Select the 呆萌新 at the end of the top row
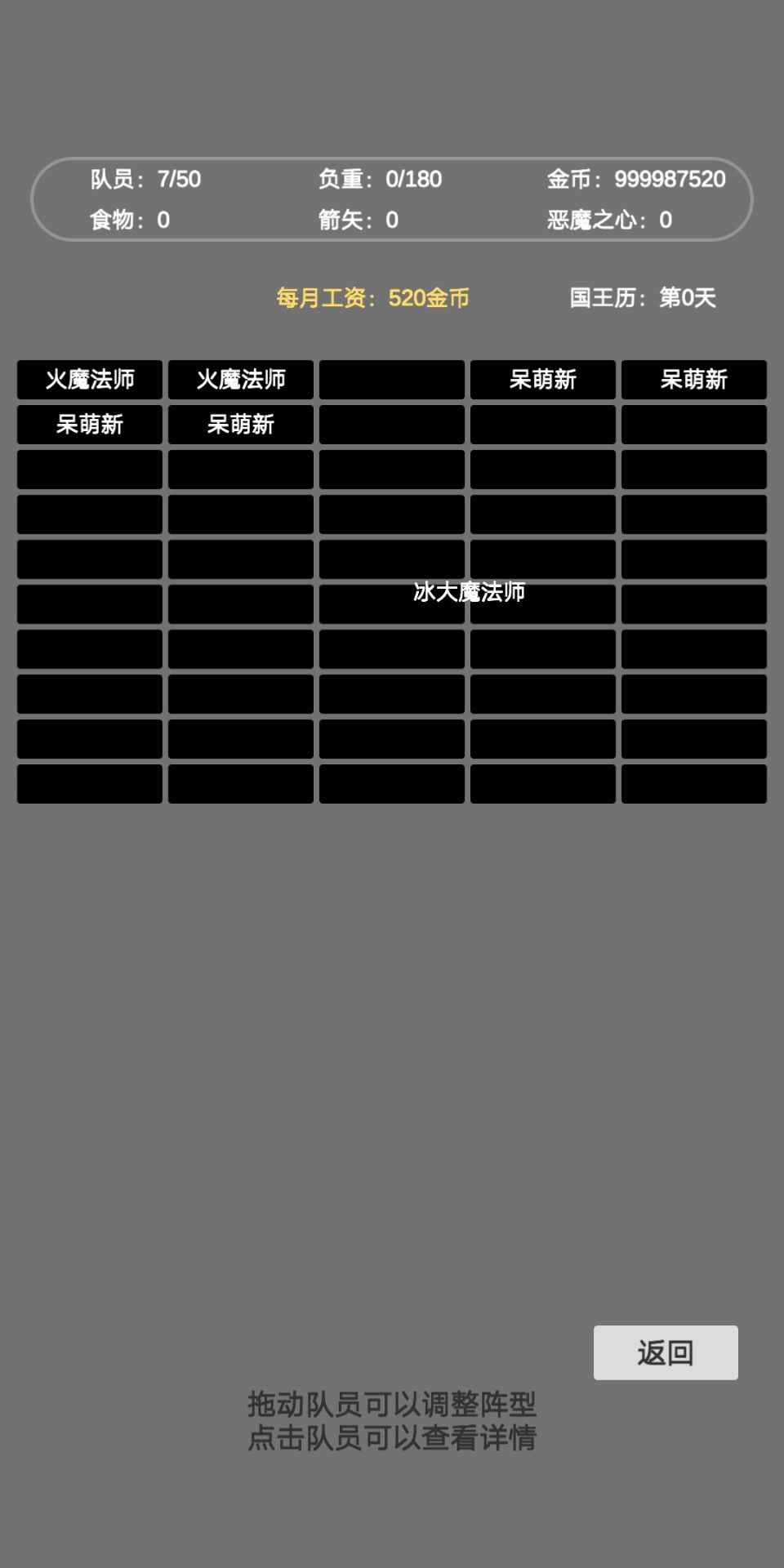The height and width of the screenshot is (1568, 784). tap(693, 380)
